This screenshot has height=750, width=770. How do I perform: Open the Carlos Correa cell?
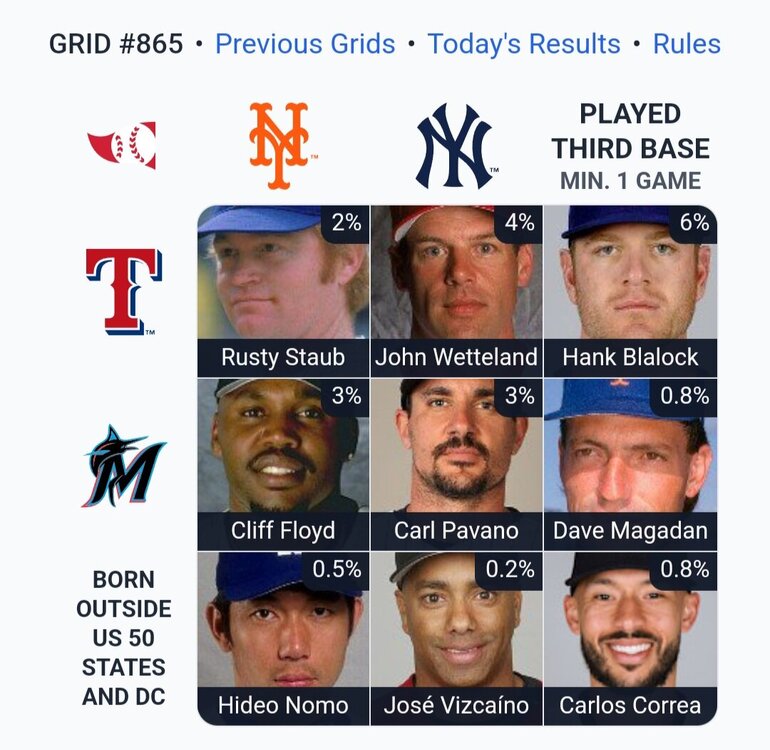coord(630,638)
